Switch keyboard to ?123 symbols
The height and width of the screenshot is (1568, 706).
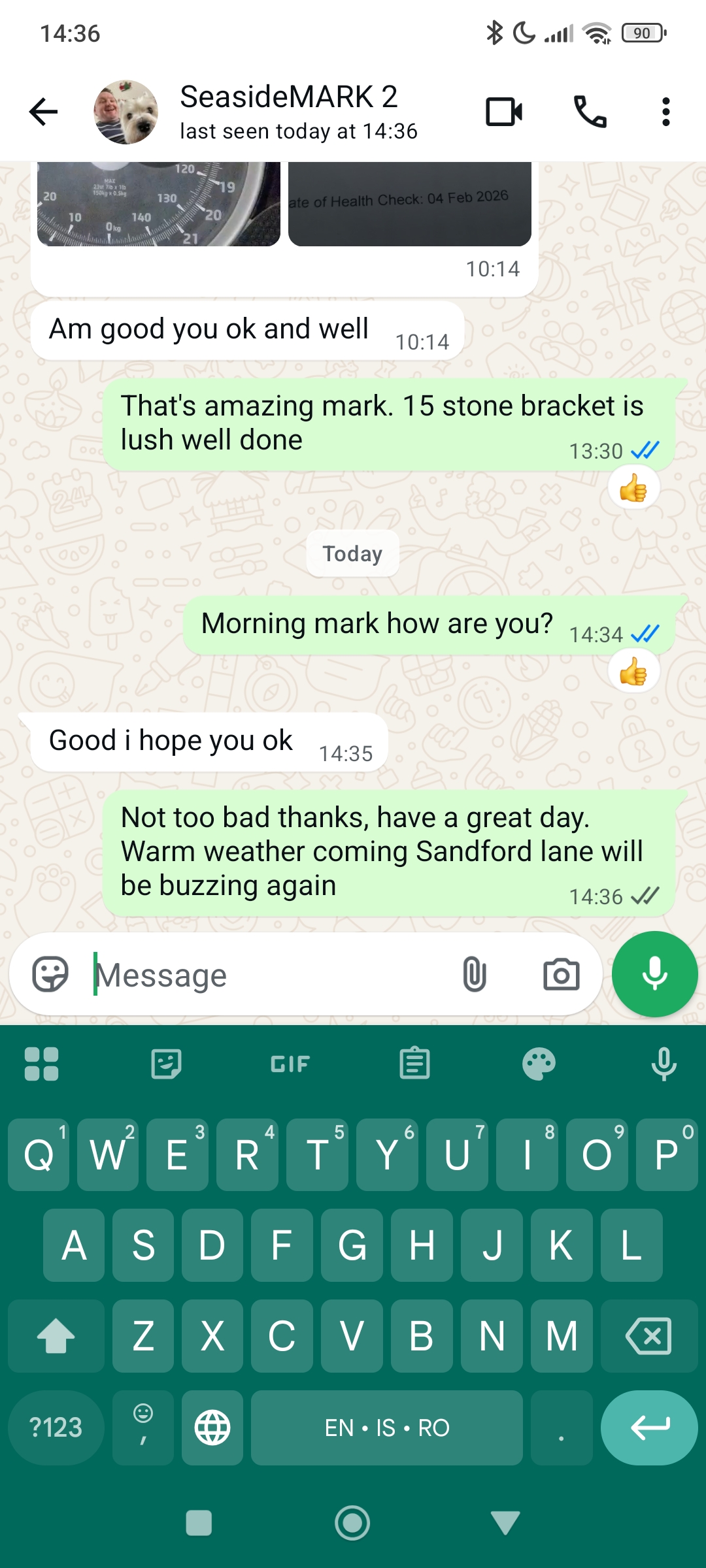pyautogui.click(x=56, y=1428)
